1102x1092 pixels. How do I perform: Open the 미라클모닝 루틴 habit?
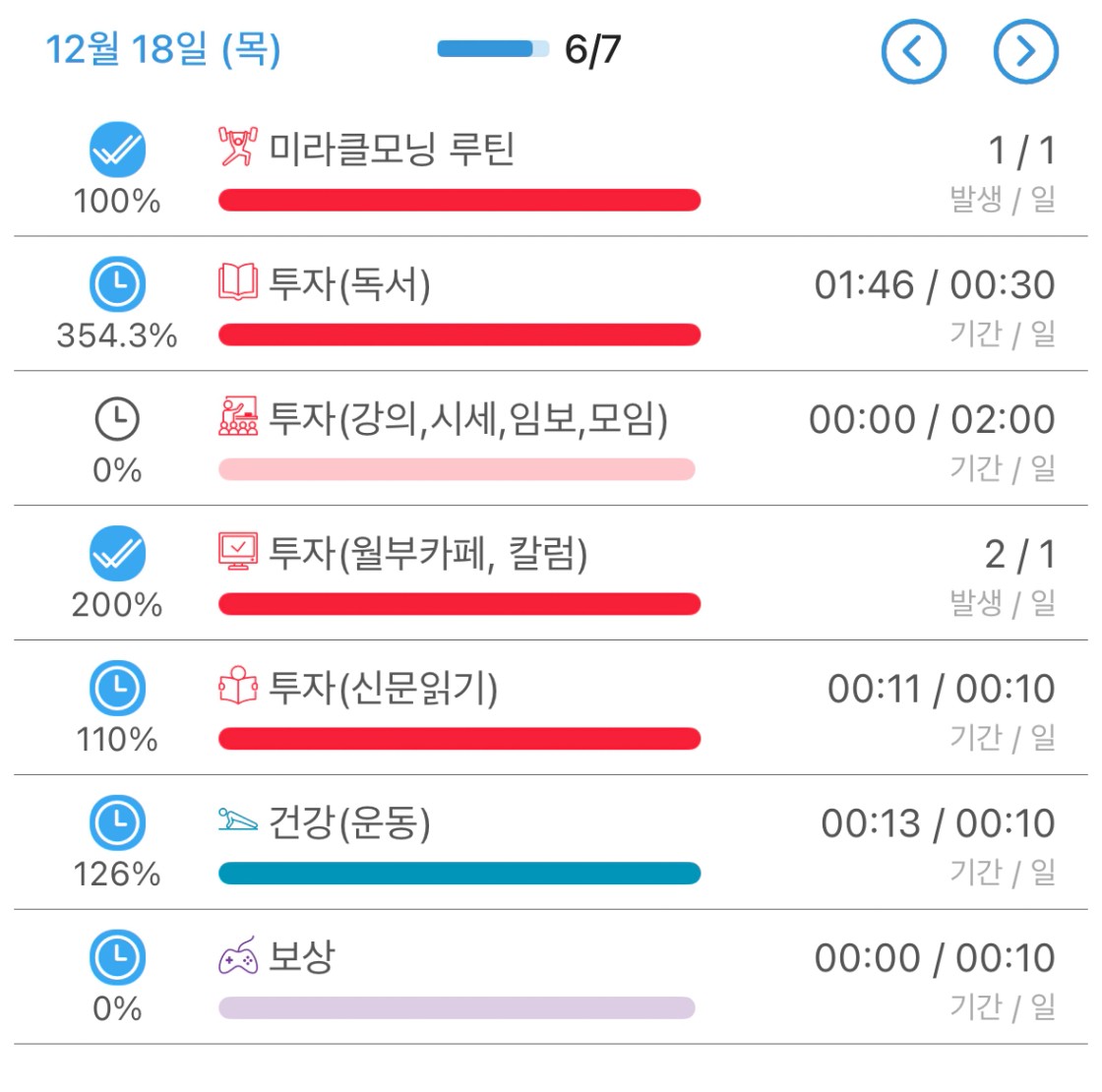pyautogui.click(x=392, y=150)
